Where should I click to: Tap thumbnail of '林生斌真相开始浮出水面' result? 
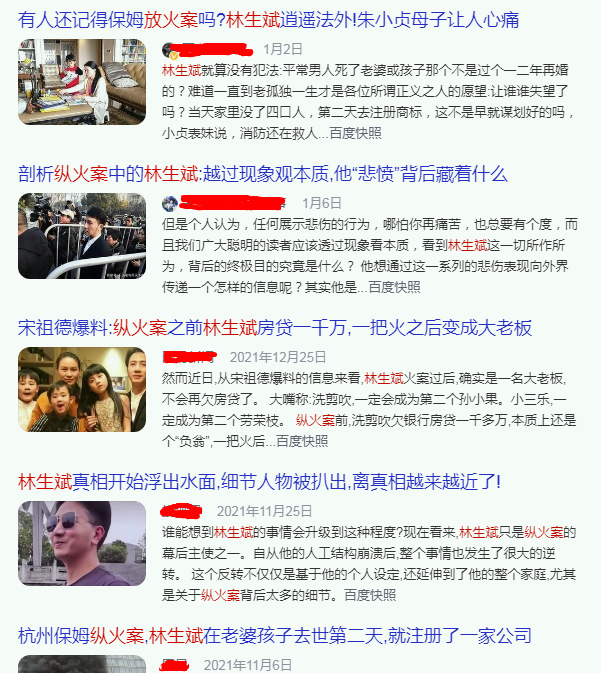(82, 544)
